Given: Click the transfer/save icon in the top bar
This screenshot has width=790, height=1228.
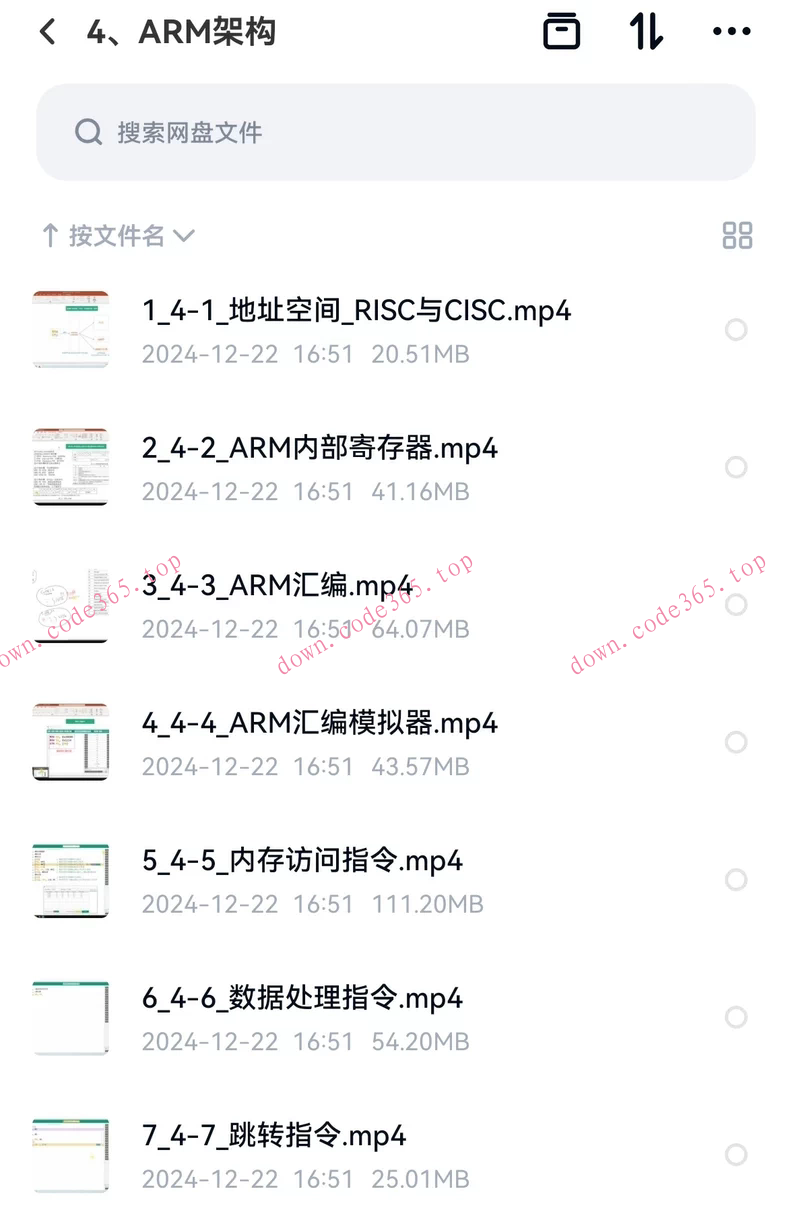Looking at the screenshot, I should click(562, 31).
